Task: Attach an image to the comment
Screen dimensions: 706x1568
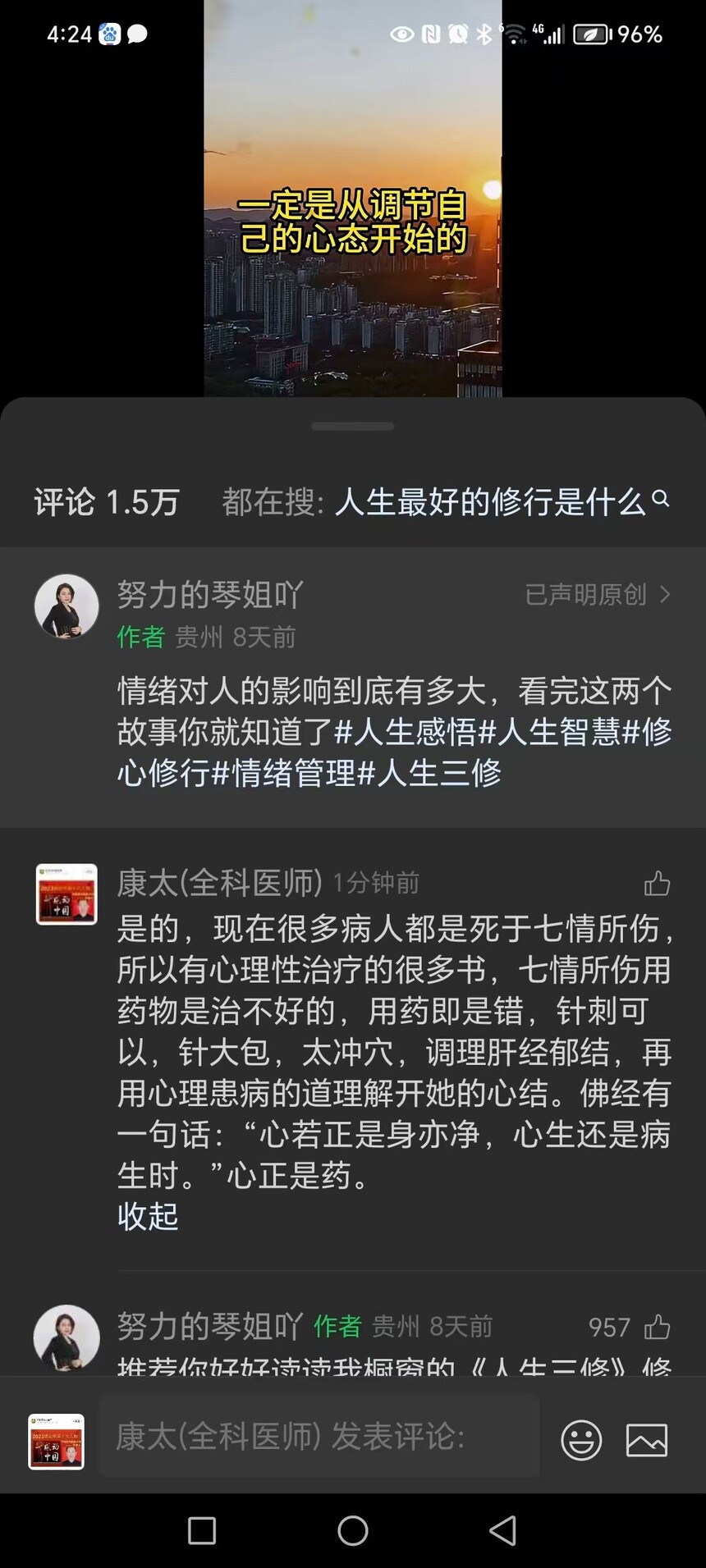Action: 647,1440
